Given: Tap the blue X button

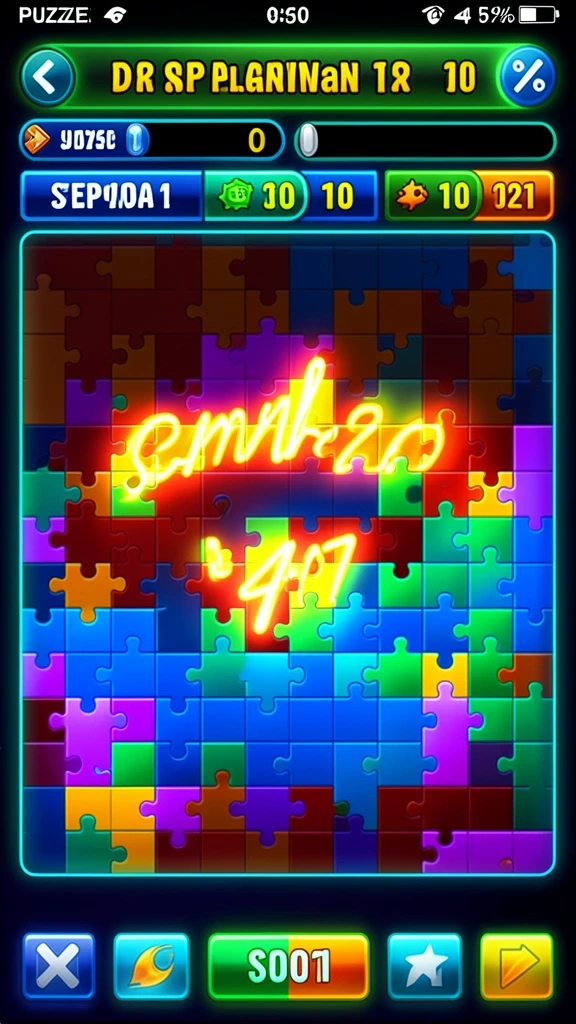Looking at the screenshot, I should point(59,966).
